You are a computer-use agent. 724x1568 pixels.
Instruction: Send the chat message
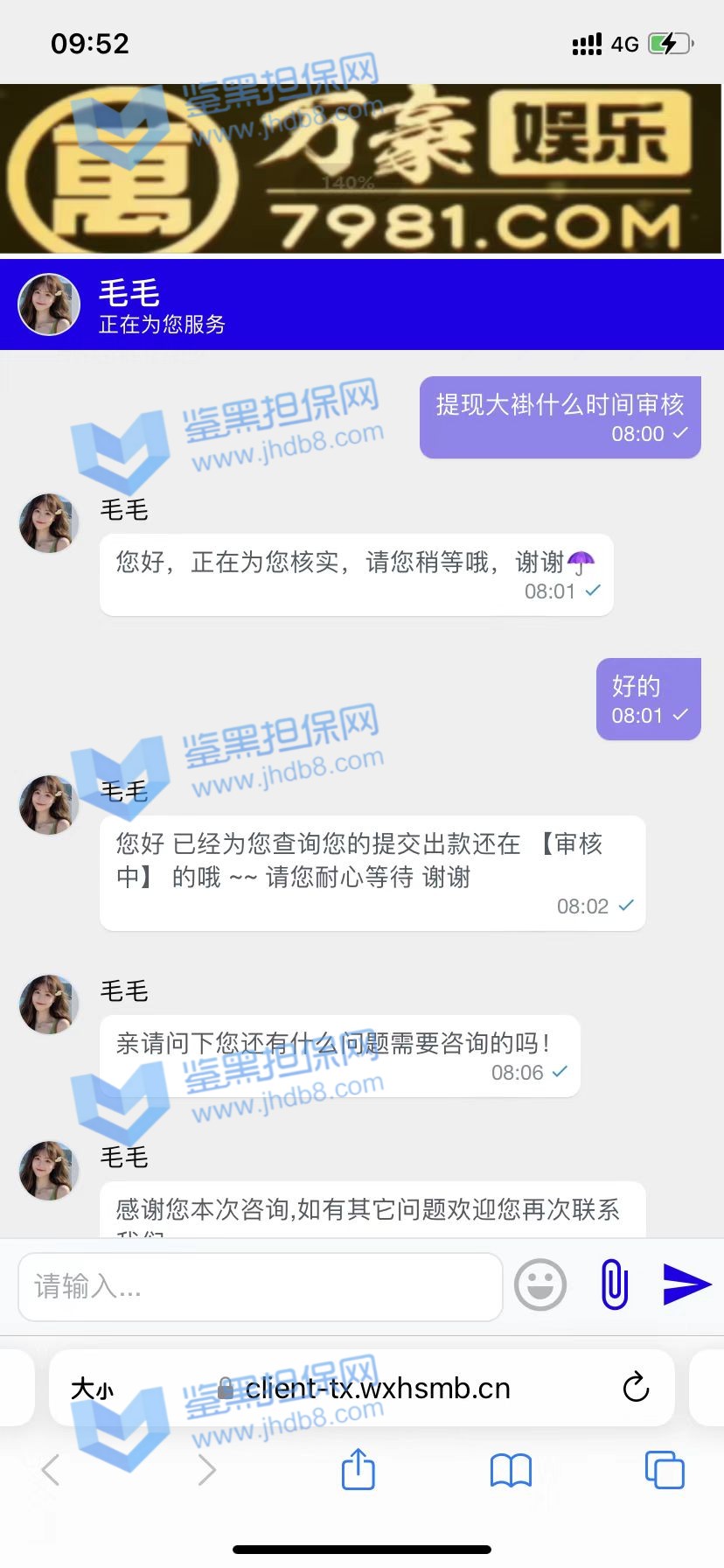pyautogui.click(x=686, y=1284)
